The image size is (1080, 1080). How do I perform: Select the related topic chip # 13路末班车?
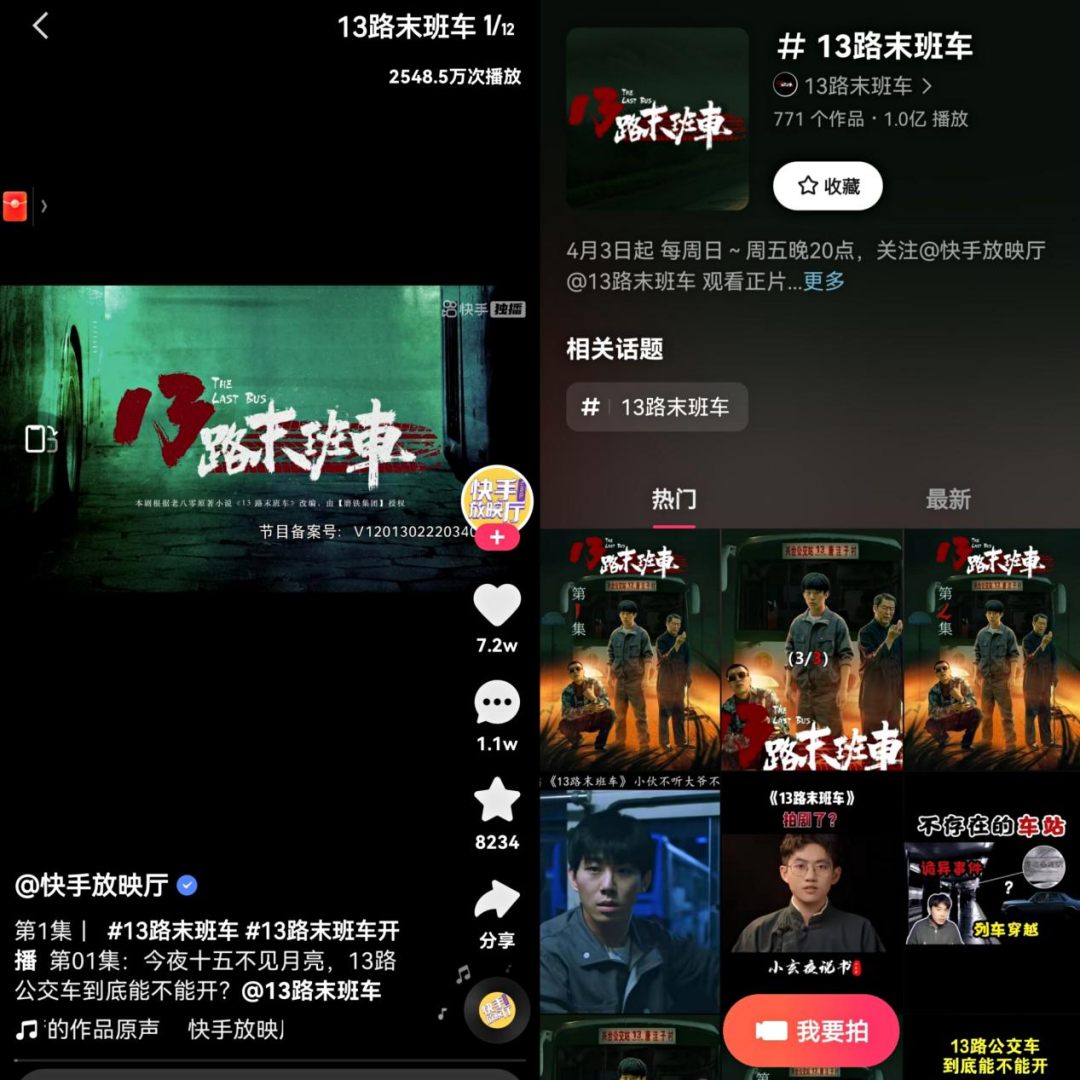click(x=657, y=407)
